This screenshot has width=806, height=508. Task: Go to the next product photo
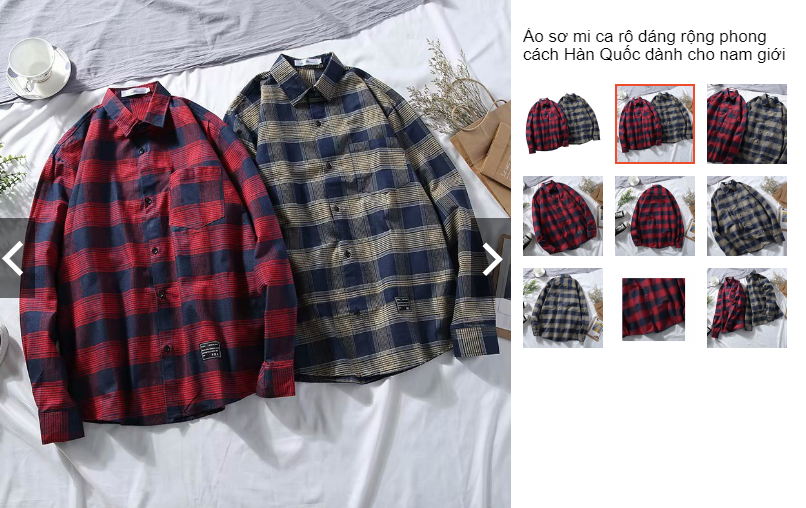point(492,259)
